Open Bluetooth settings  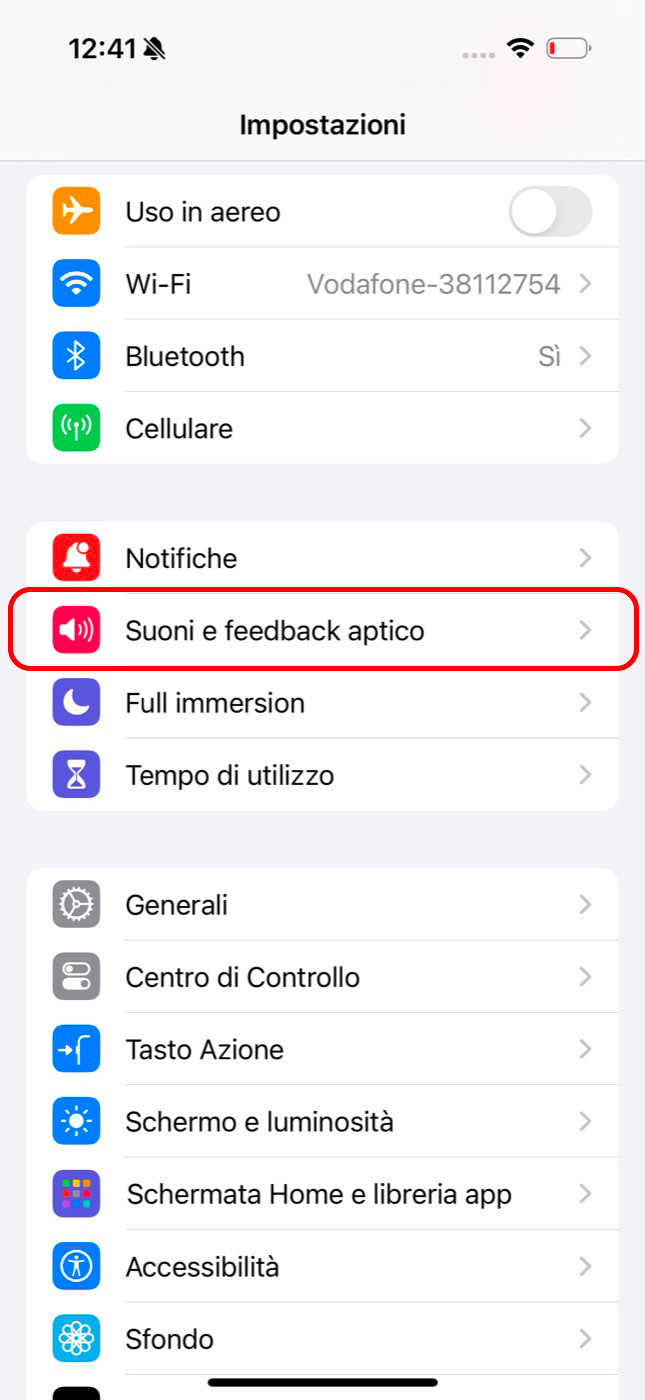click(322, 356)
